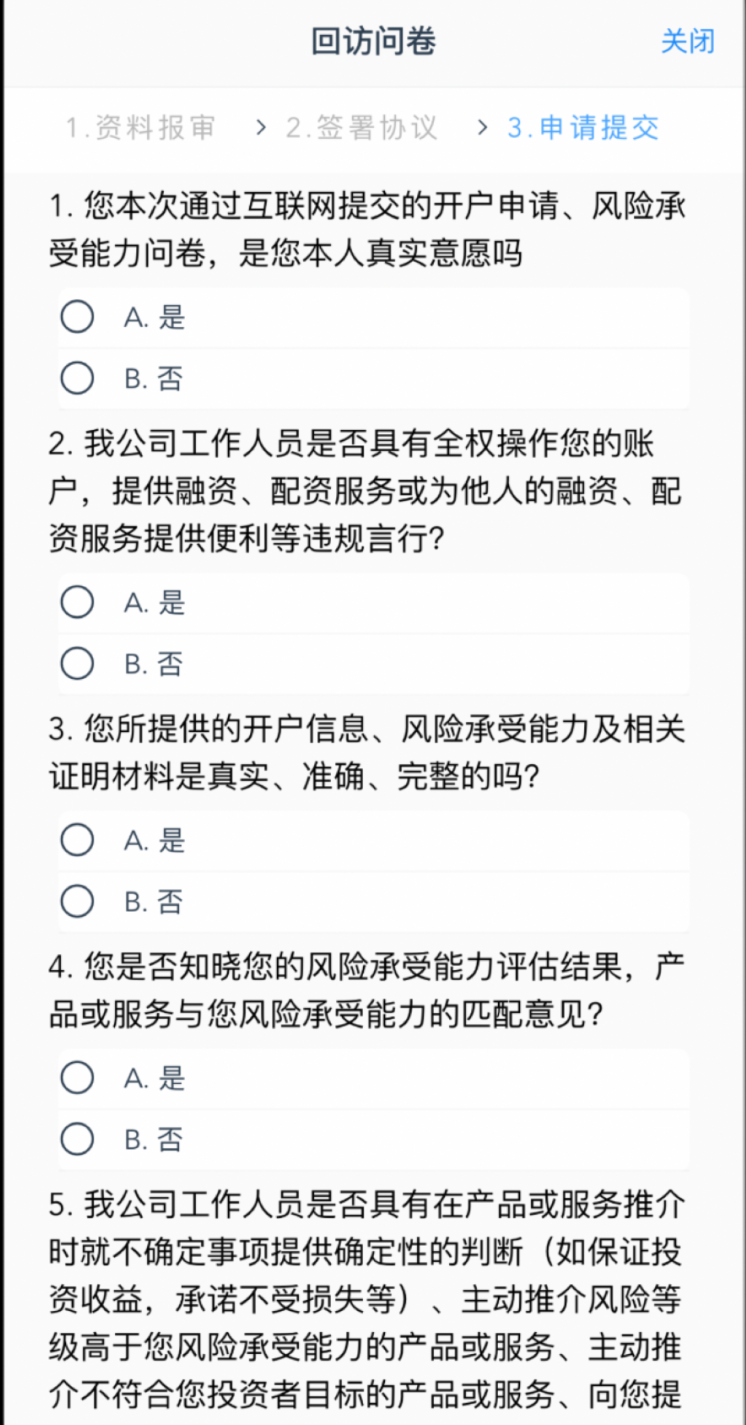The width and height of the screenshot is (746, 1425).
Task: Tap 关闭 to close the questionnaire
Action: pos(688,42)
